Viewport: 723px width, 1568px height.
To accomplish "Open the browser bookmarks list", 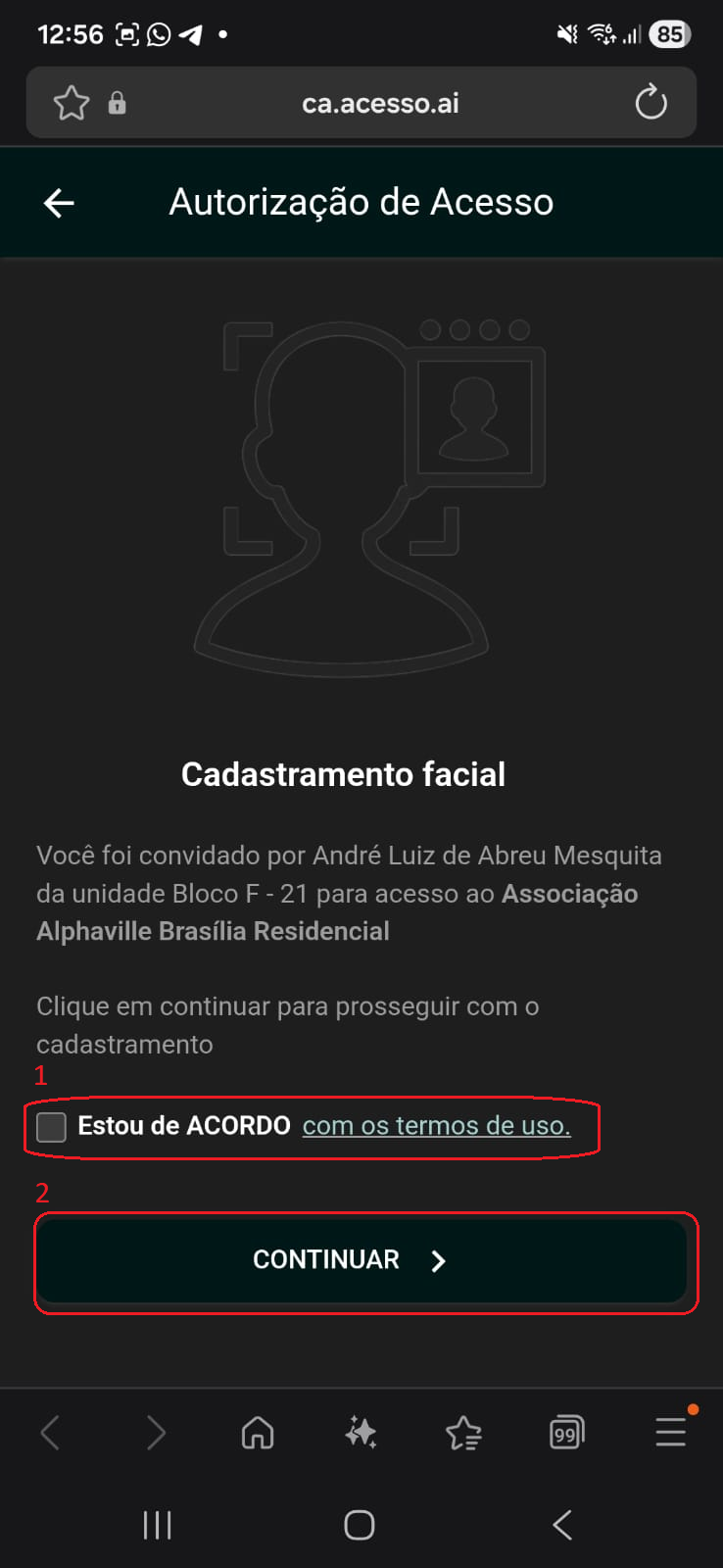I will pos(463,1433).
